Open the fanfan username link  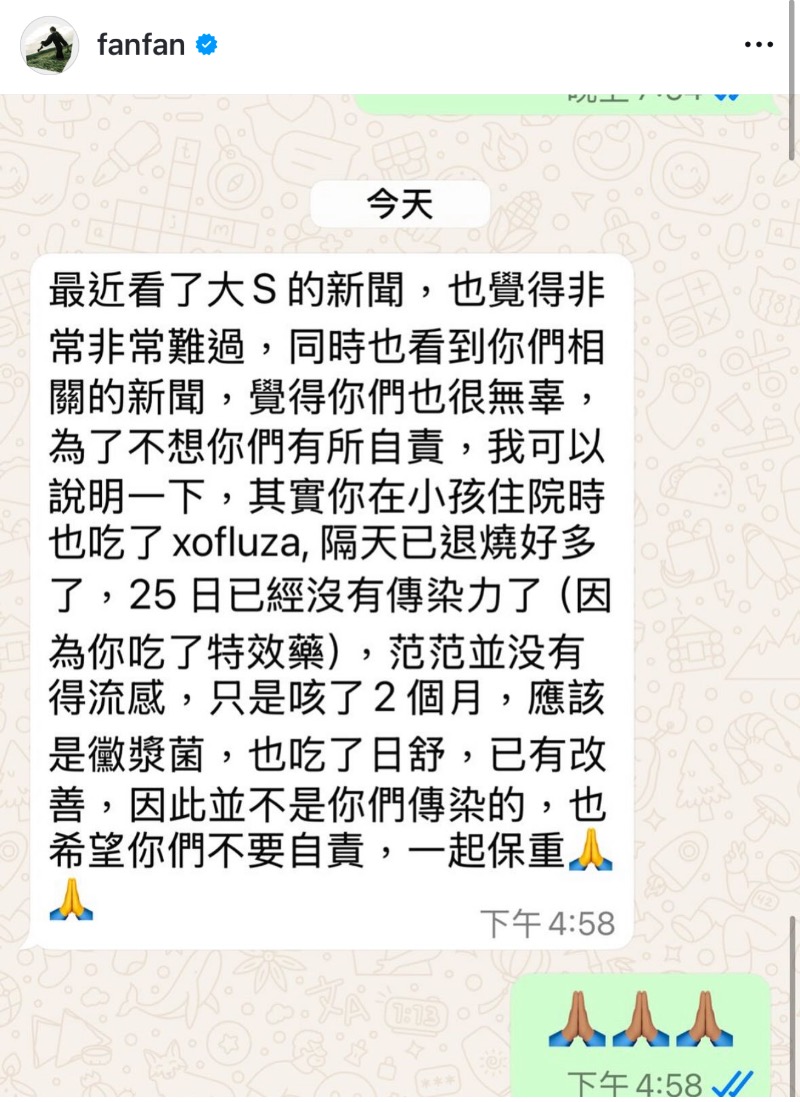pos(140,46)
